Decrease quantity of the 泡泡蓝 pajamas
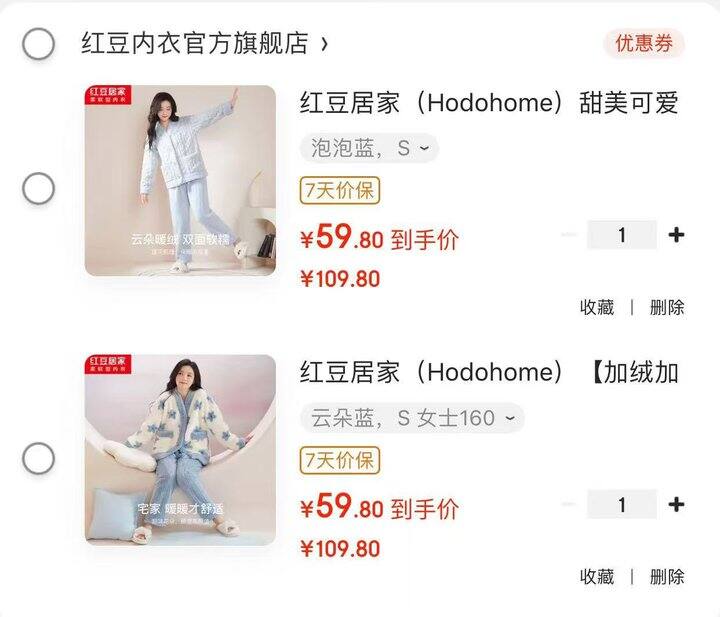This screenshot has width=720, height=617. [569, 235]
